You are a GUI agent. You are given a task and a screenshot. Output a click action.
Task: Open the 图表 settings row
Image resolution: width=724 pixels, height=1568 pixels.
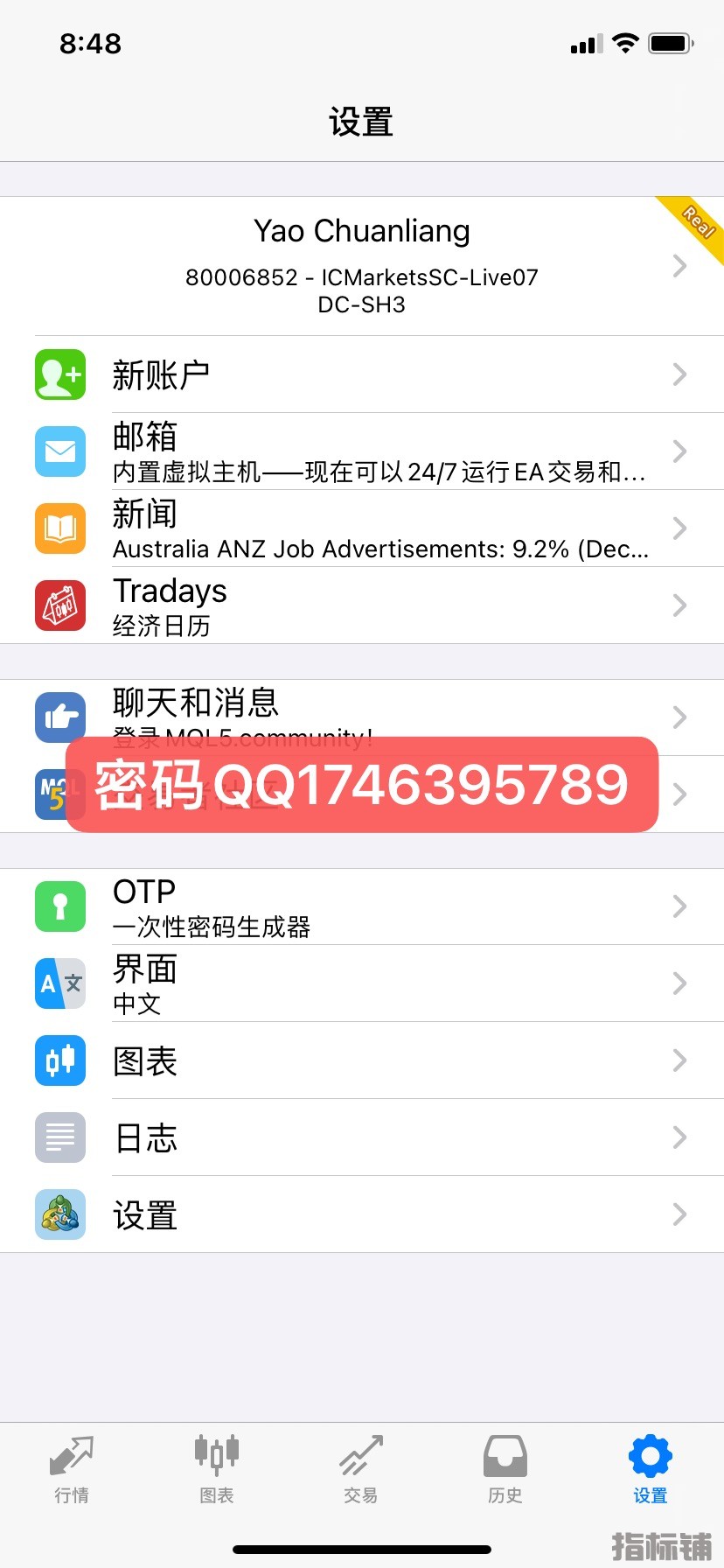362,1060
